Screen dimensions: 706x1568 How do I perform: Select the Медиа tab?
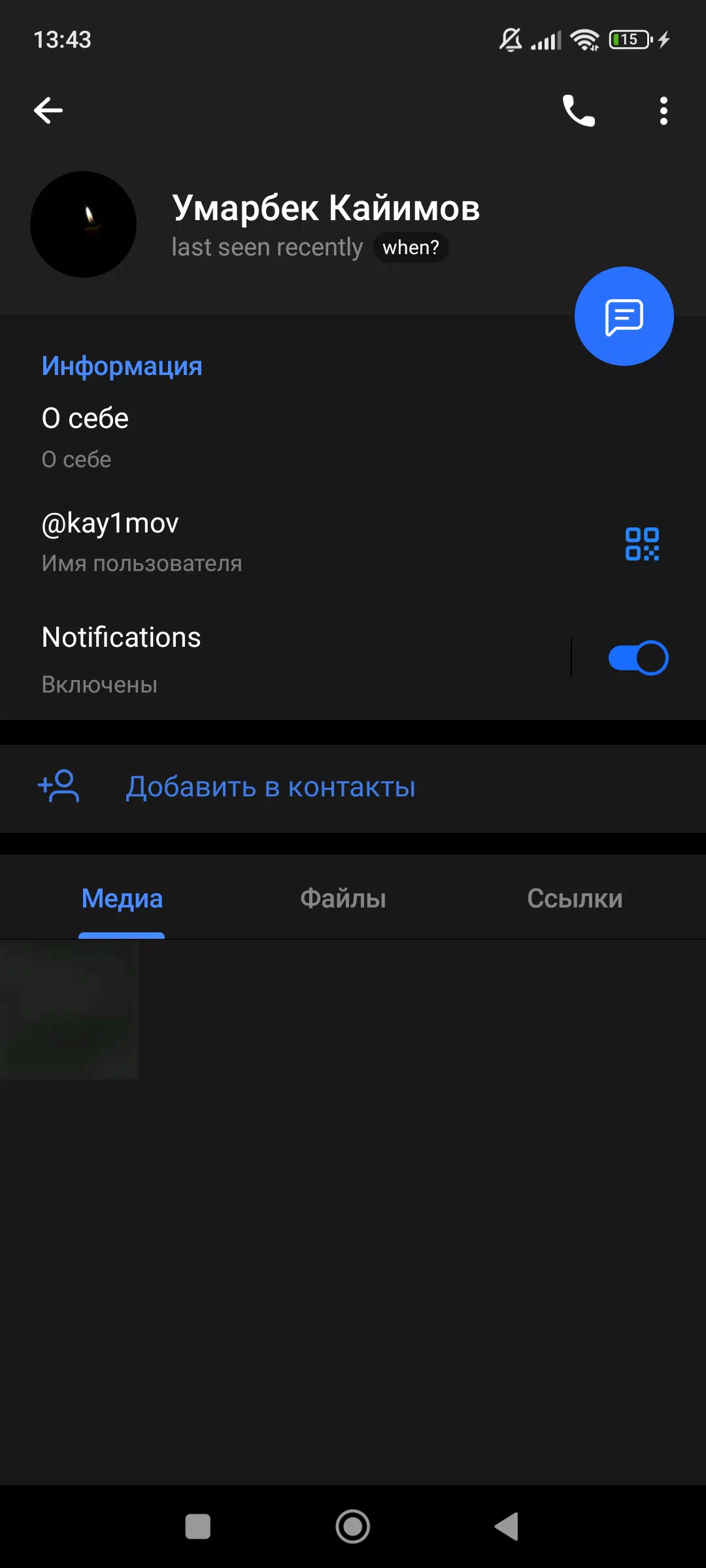click(x=122, y=898)
